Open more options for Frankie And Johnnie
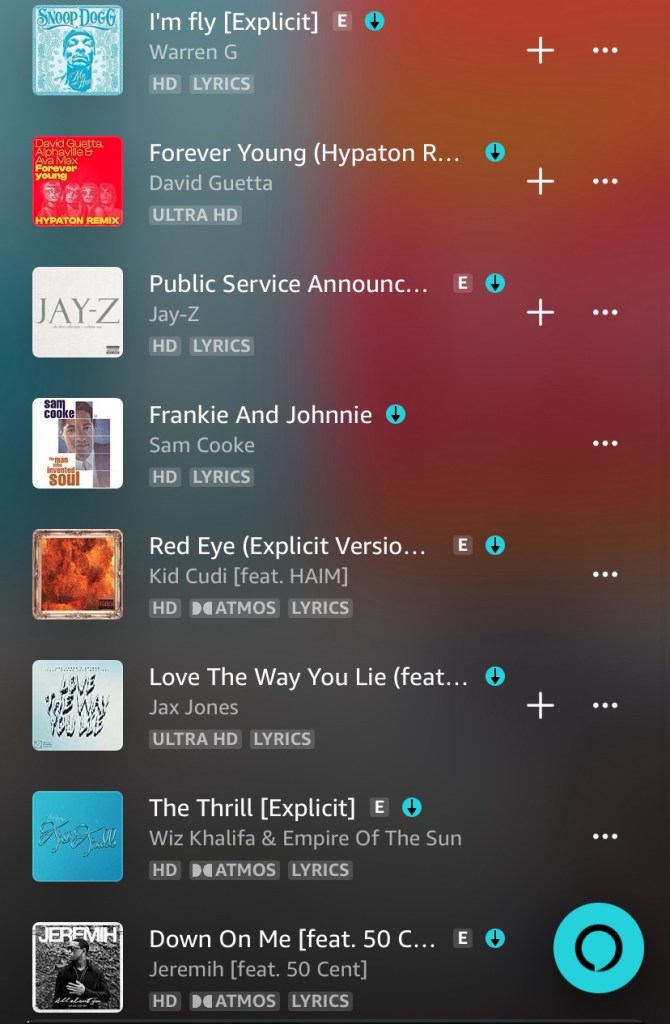This screenshot has height=1024, width=670. coord(605,443)
